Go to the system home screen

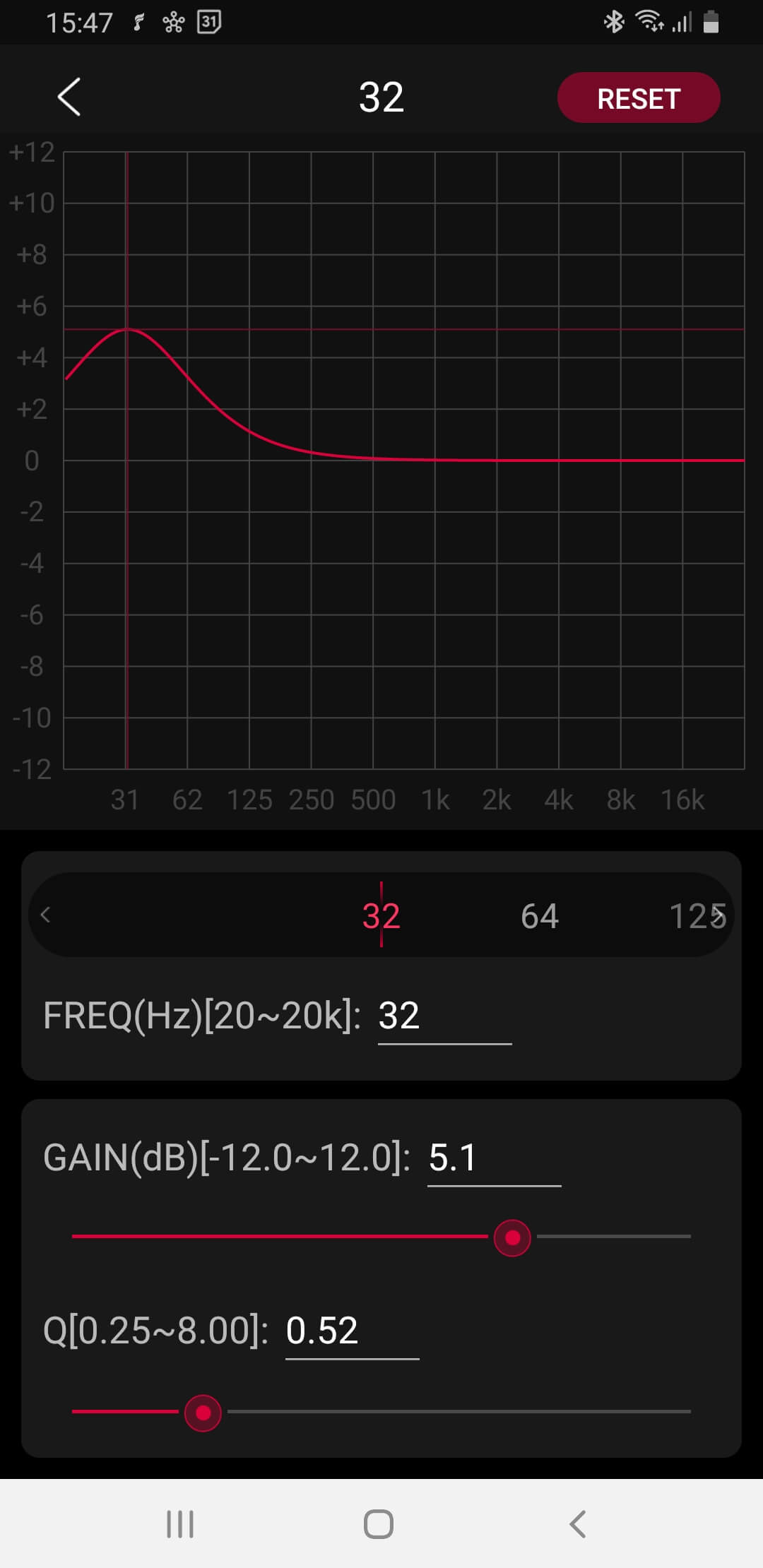pyautogui.click(x=379, y=1524)
